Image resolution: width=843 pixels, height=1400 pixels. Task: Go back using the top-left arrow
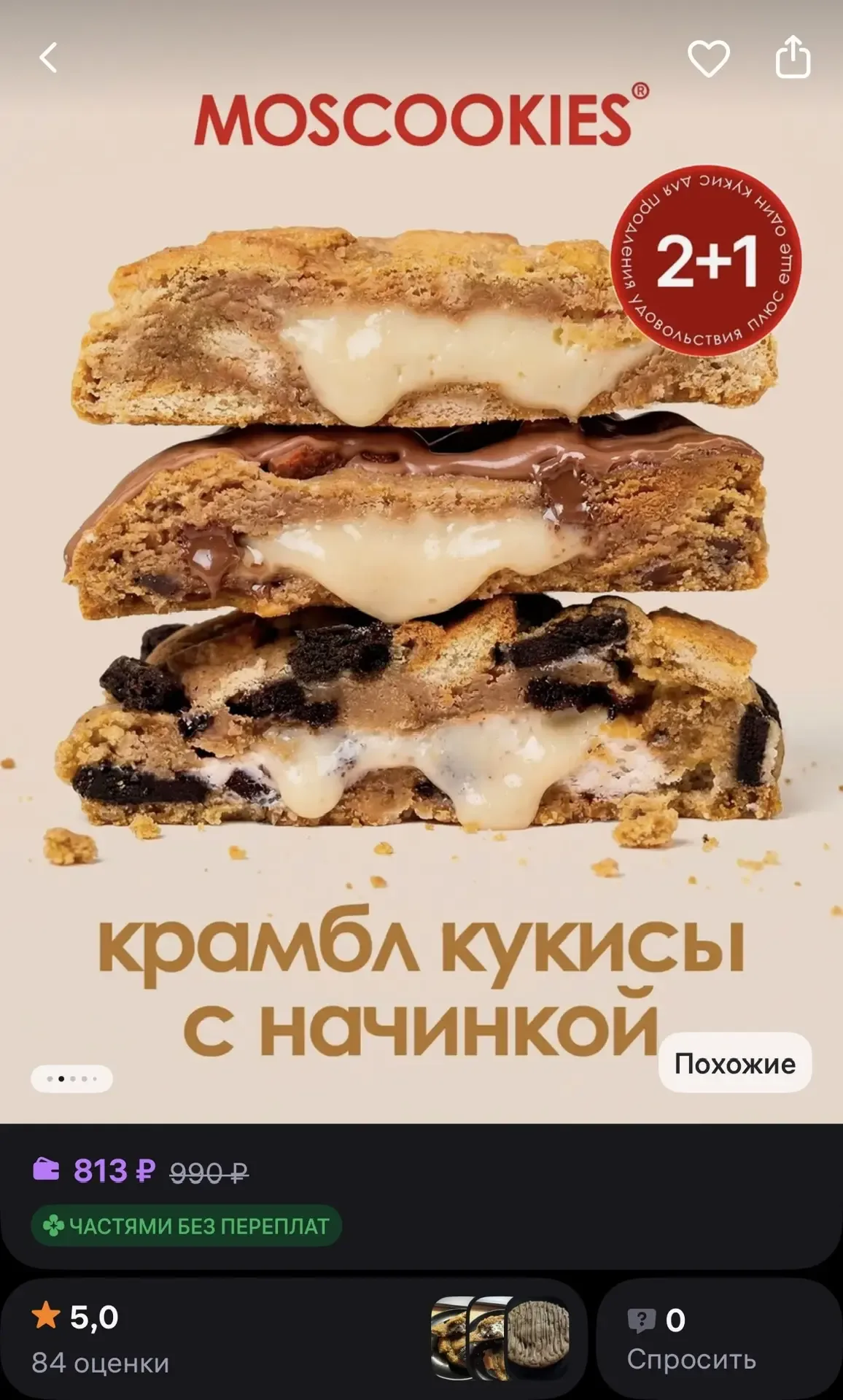tap(48, 58)
